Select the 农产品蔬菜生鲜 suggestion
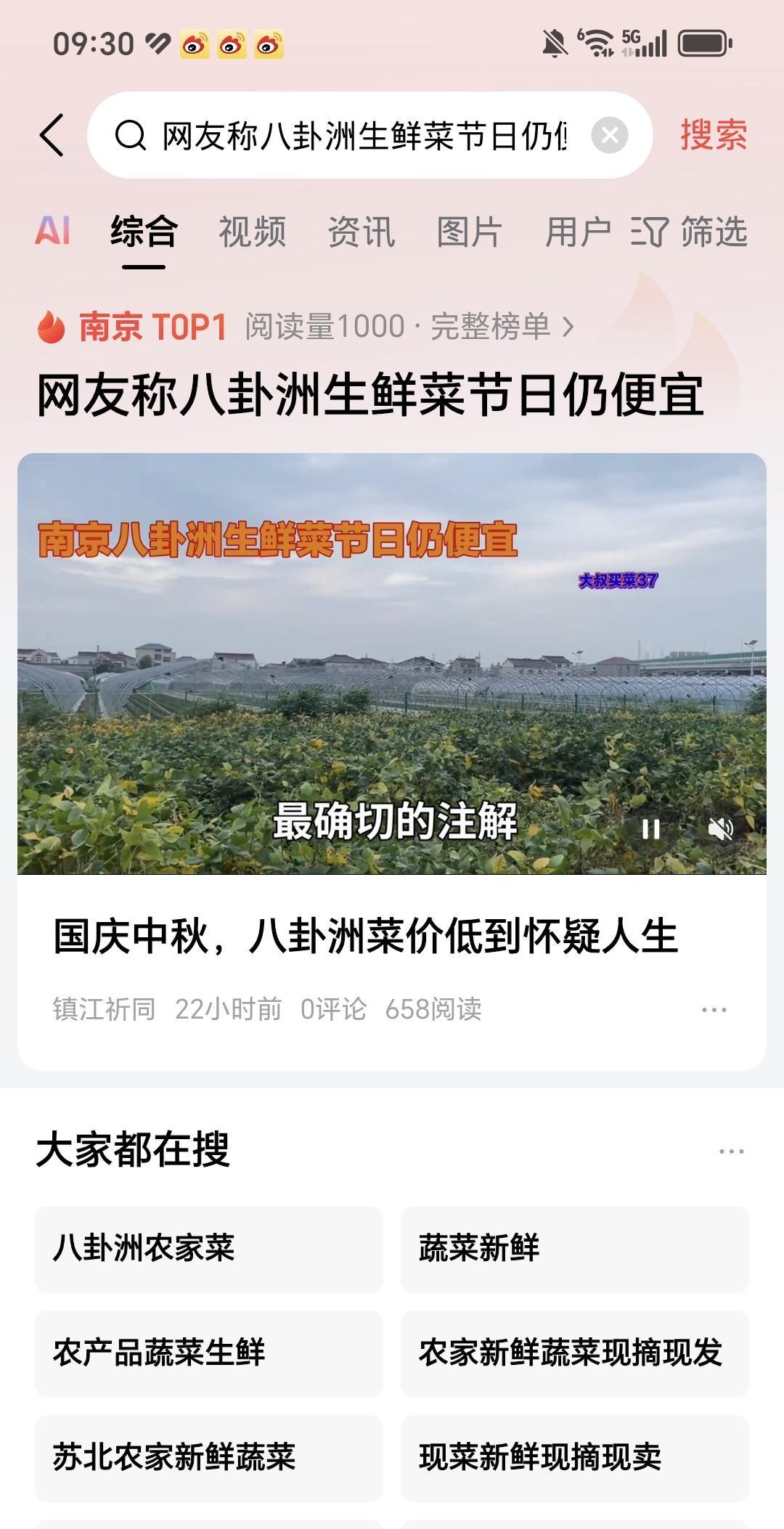The height and width of the screenshot is (1529, 784). click(208, 1353)
